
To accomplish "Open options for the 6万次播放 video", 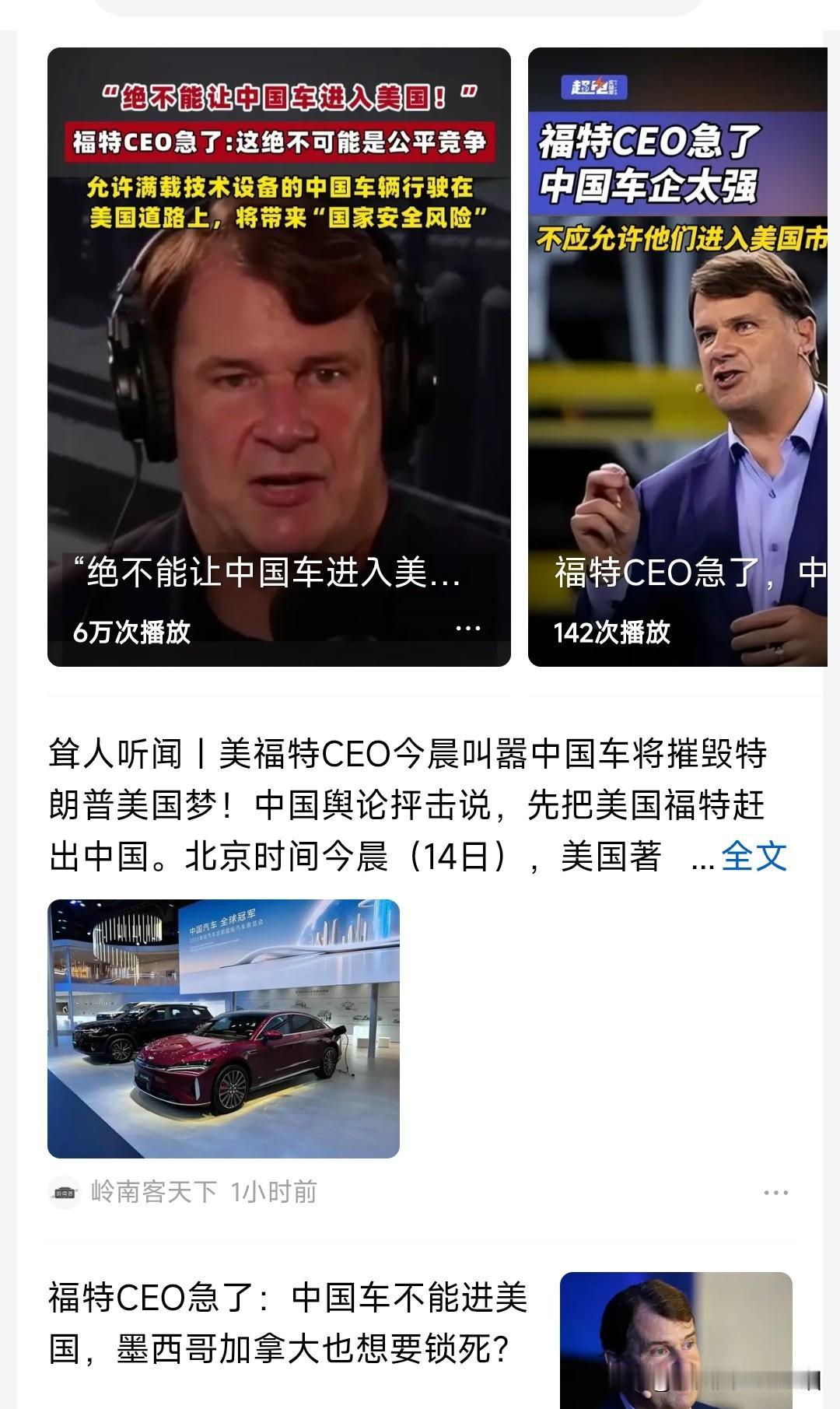I will point(467,629).
